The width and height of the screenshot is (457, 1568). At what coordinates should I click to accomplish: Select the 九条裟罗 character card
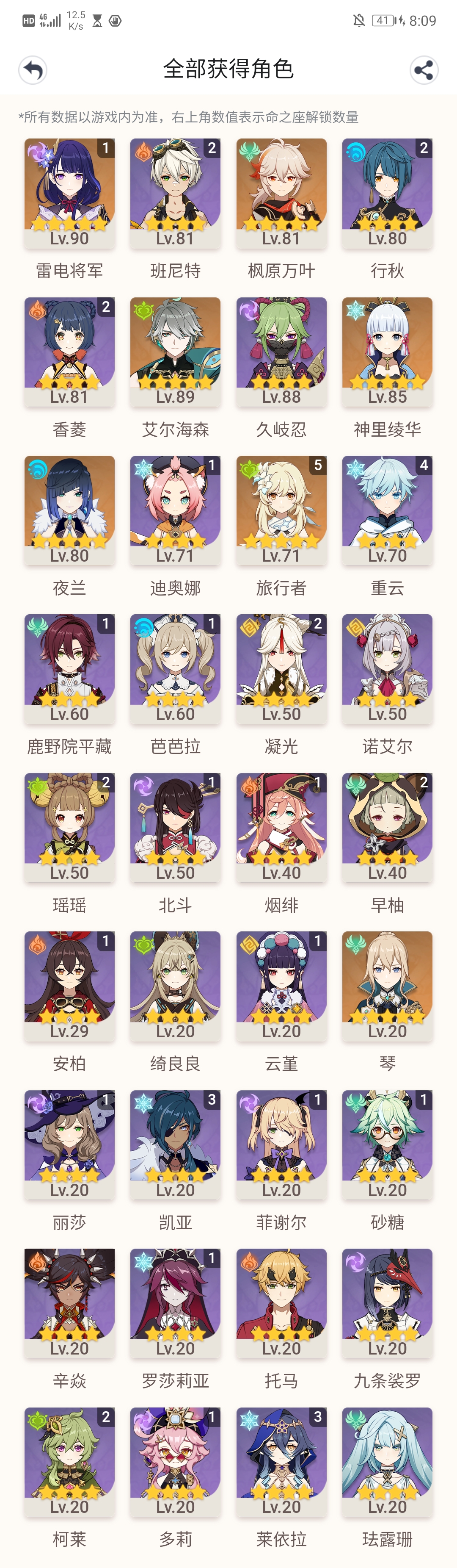click(387, 1303)
